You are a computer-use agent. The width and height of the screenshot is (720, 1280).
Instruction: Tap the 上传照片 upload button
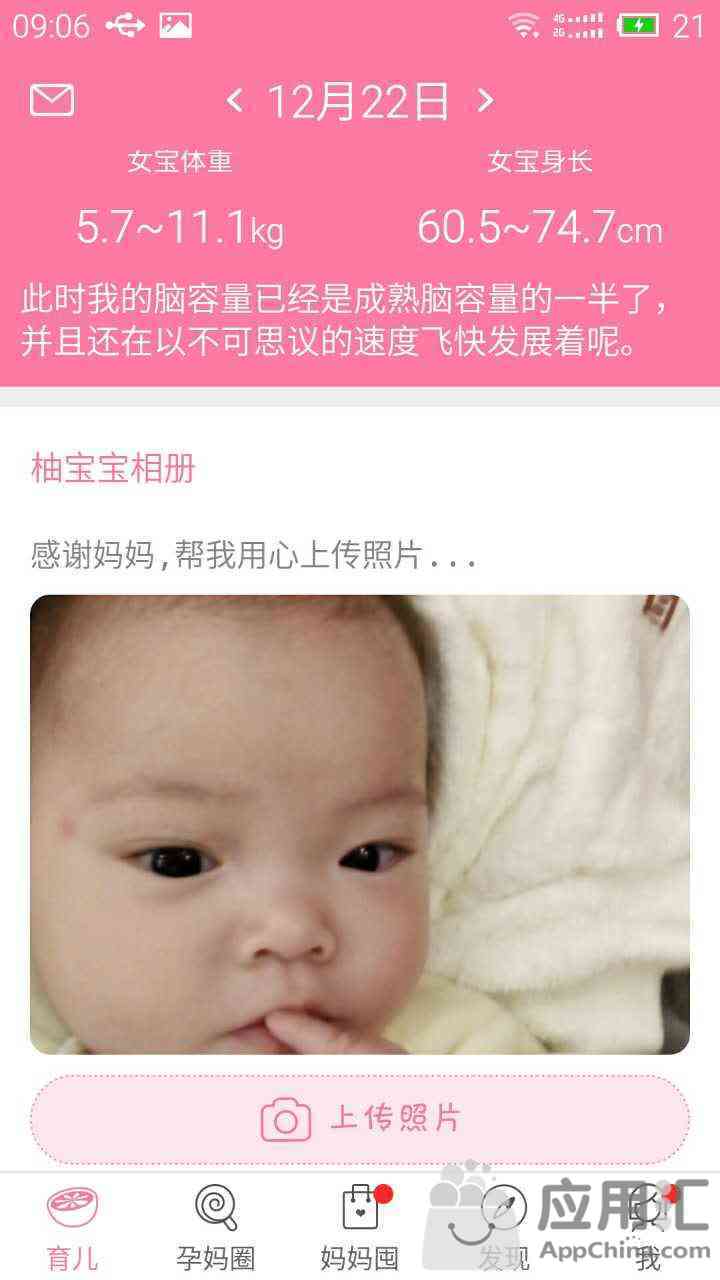click(360, 1120)
